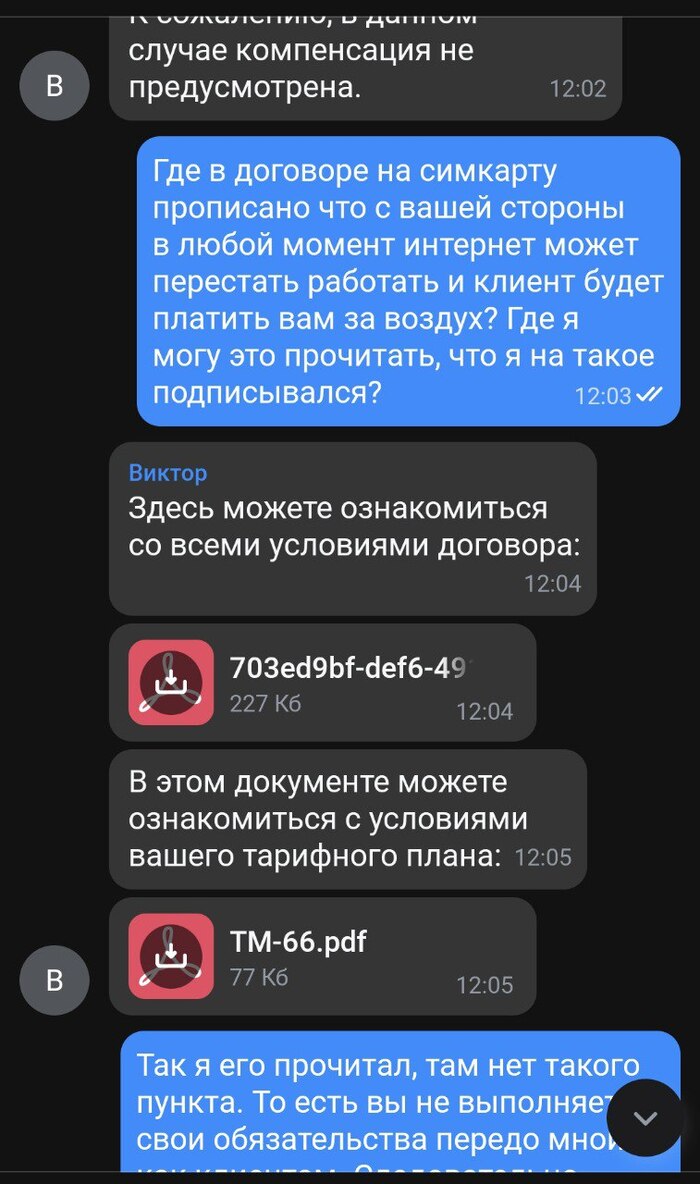Jump to latest messages with down arrow
Viewport: 700px width, 1184px height.
coord(646,1118)
